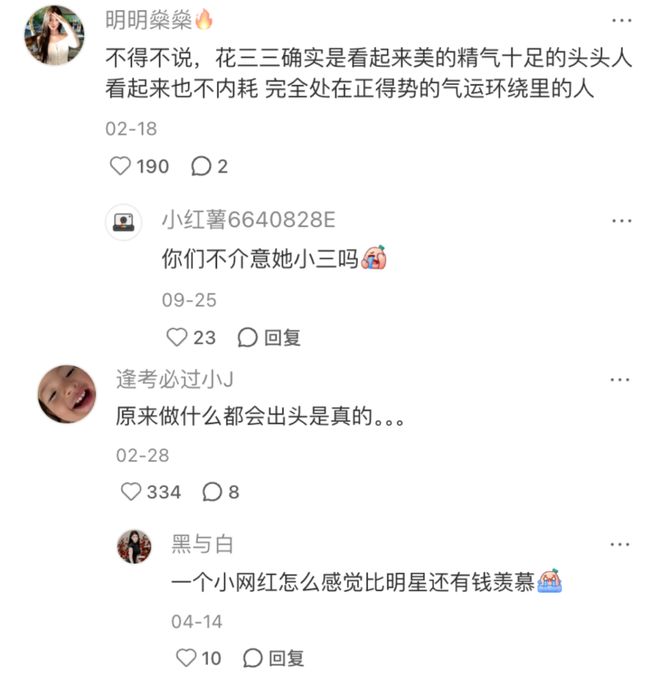
Task: Like 小红薯6640828E's reply
Action: coord(177,337)
